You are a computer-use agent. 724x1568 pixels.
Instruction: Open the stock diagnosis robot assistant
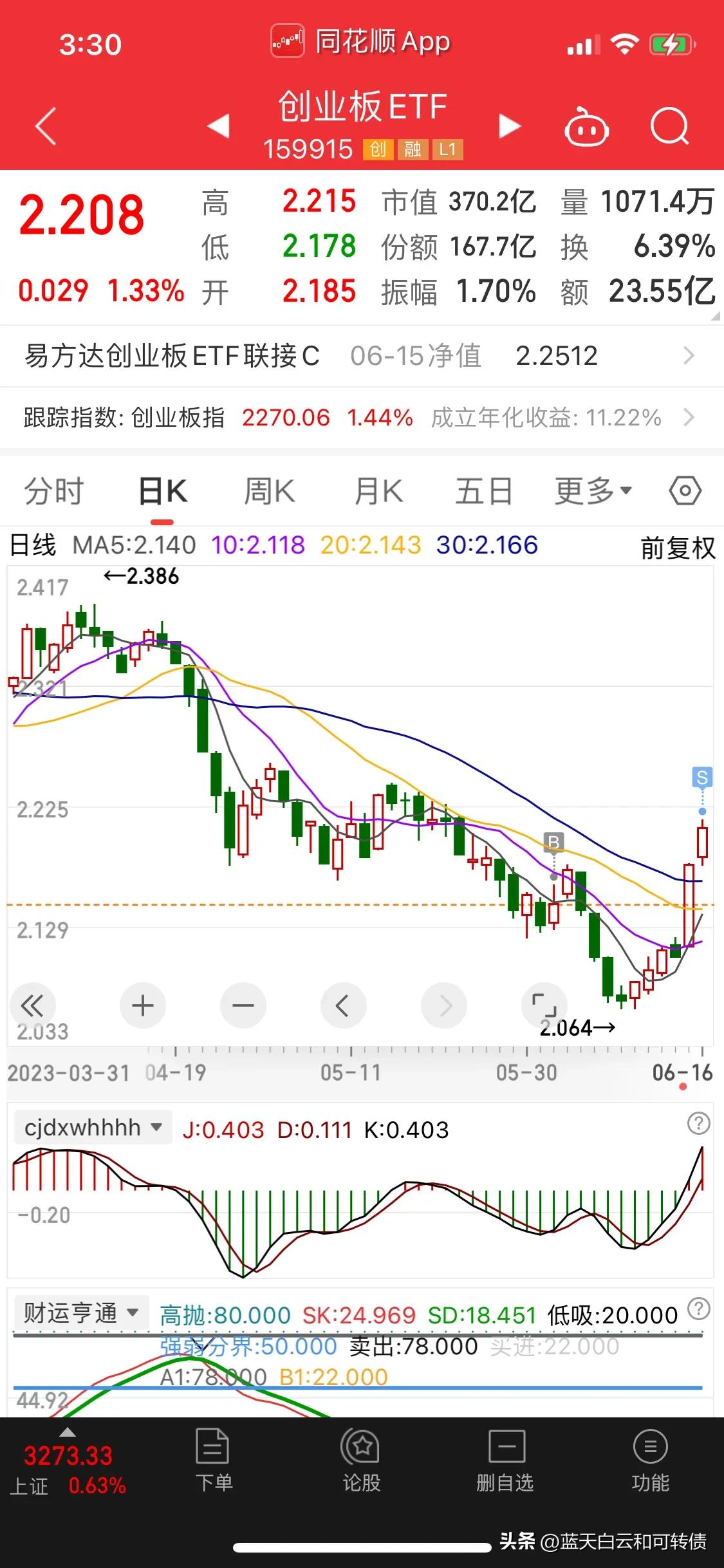pyautogui.click(x=587, y=127)
